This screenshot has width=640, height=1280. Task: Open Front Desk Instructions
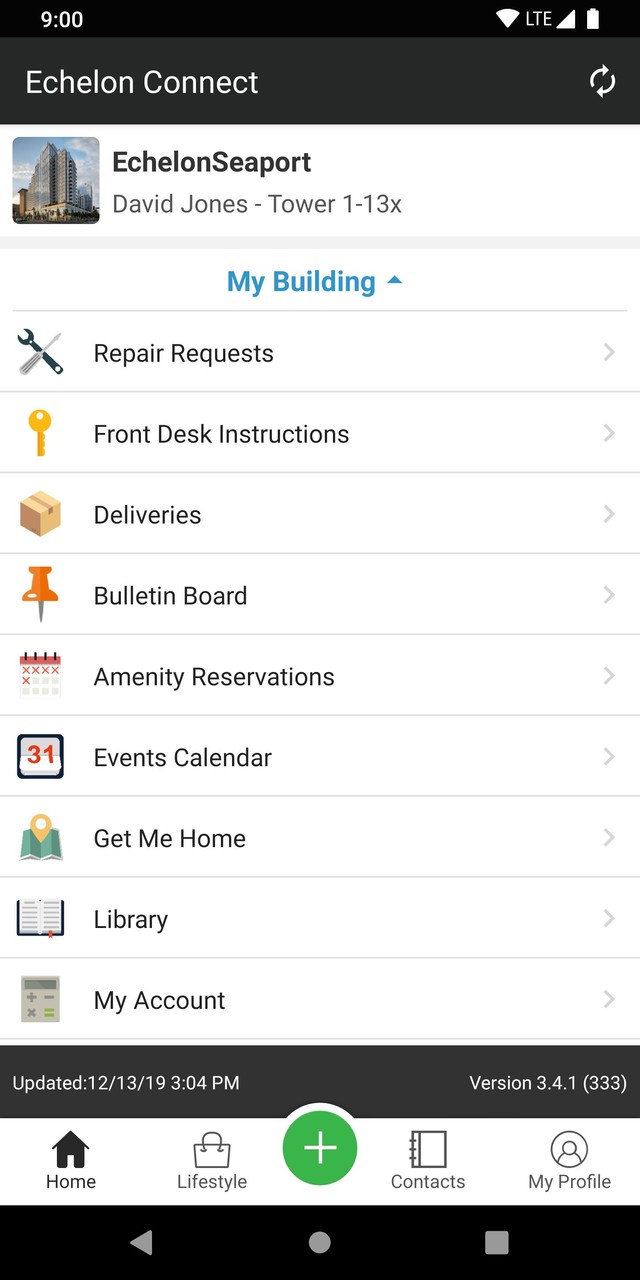[320, 434]
